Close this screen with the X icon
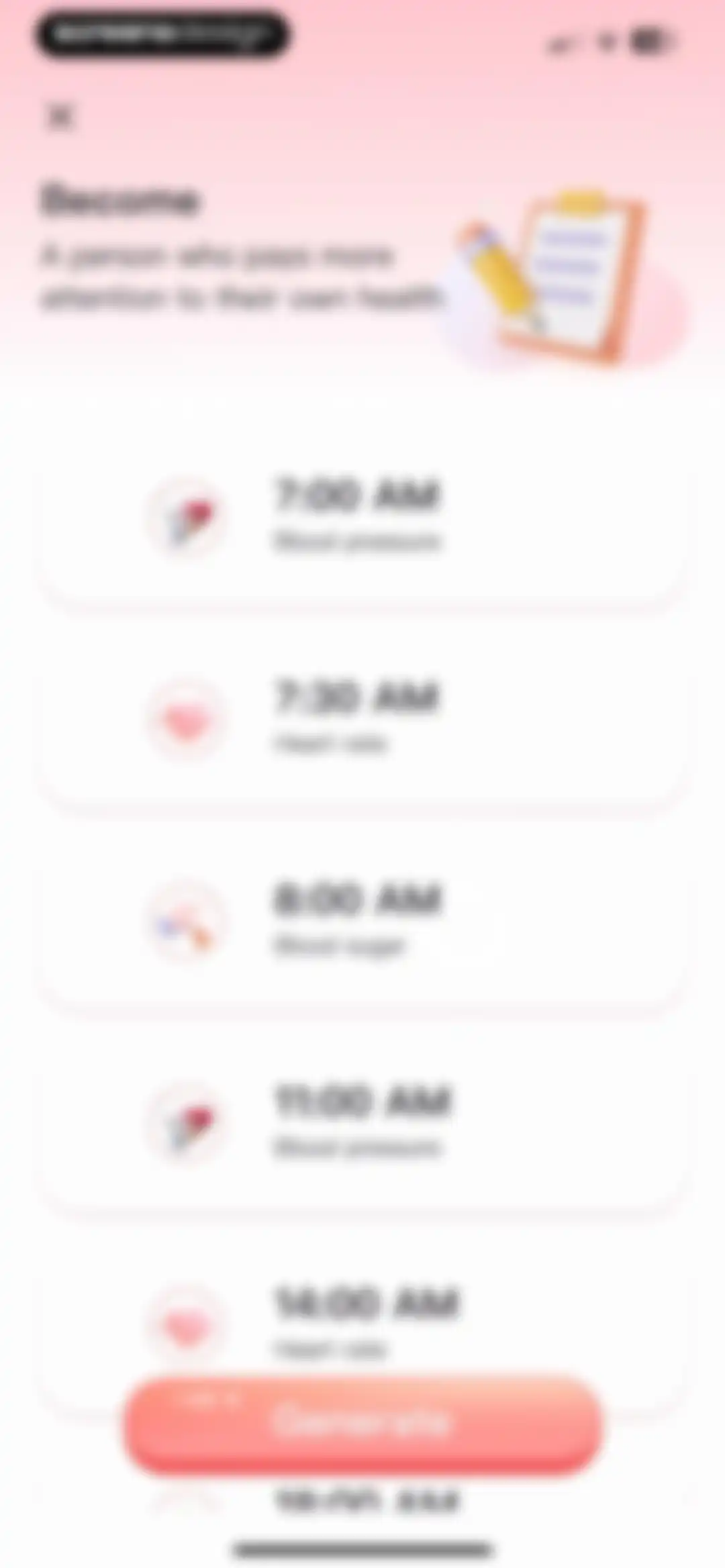725x1568 pixels. [x=60, y=116]
